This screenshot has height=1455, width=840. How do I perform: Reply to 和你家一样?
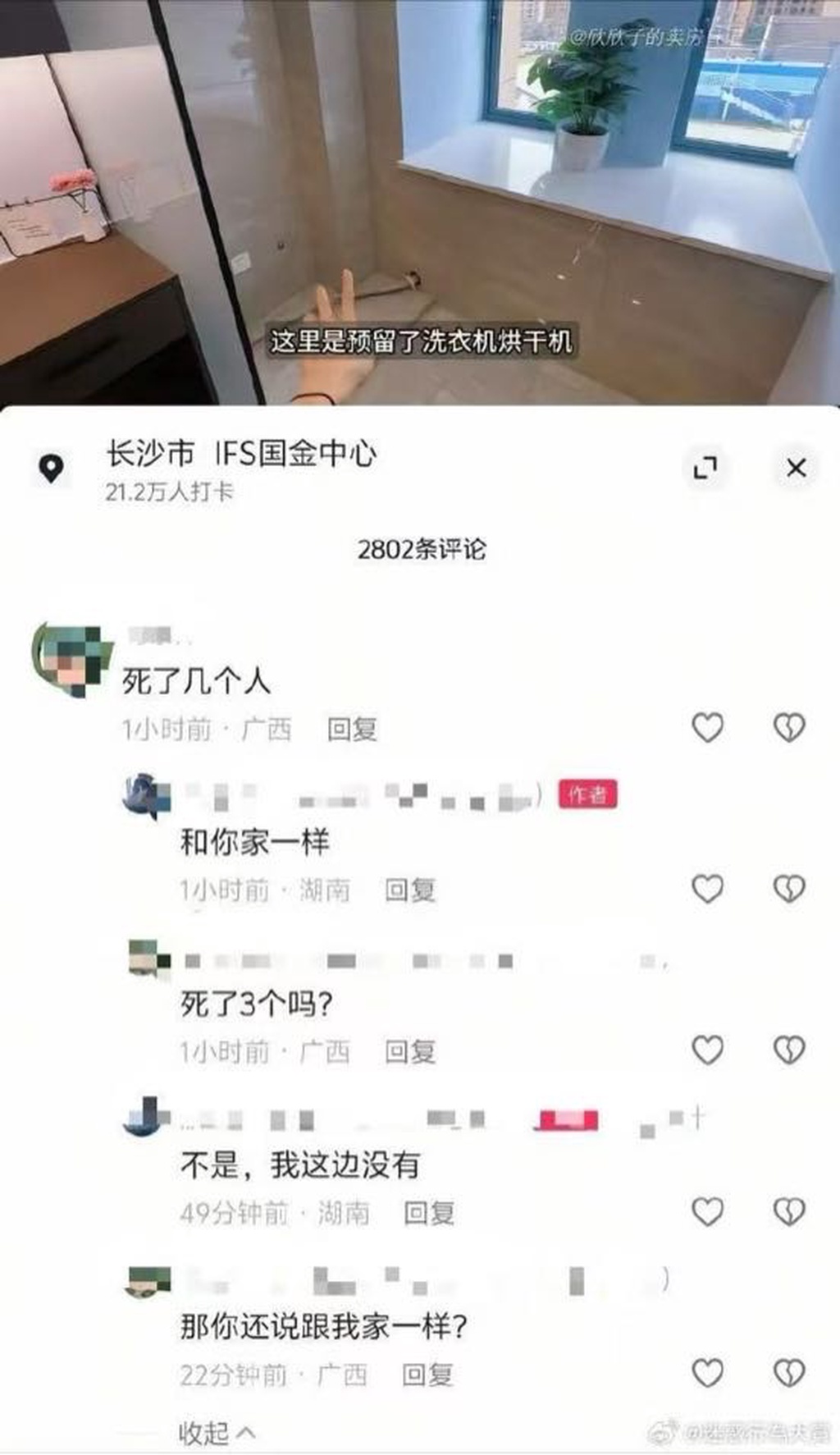(410, 890)
